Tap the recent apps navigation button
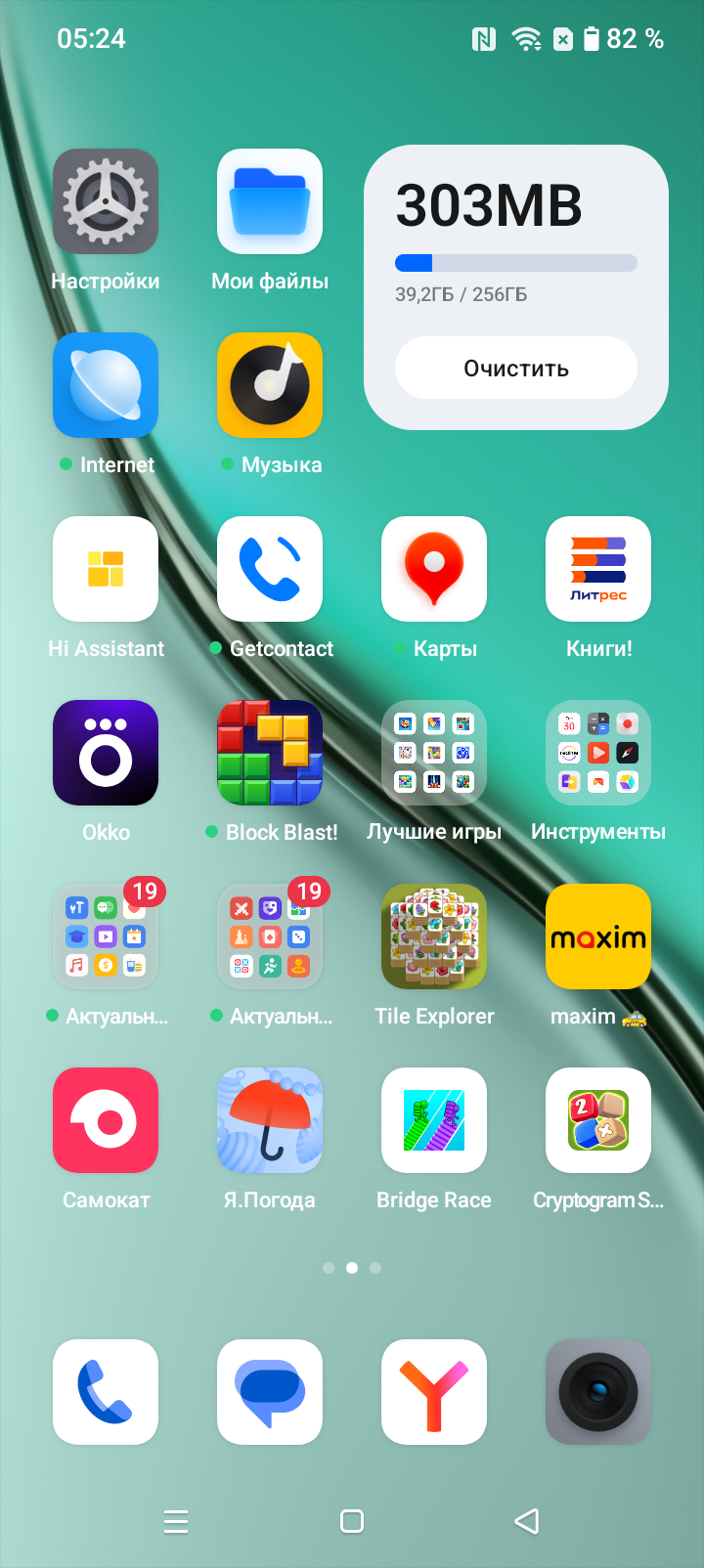704x1568 pixels. coord(176,1521)
